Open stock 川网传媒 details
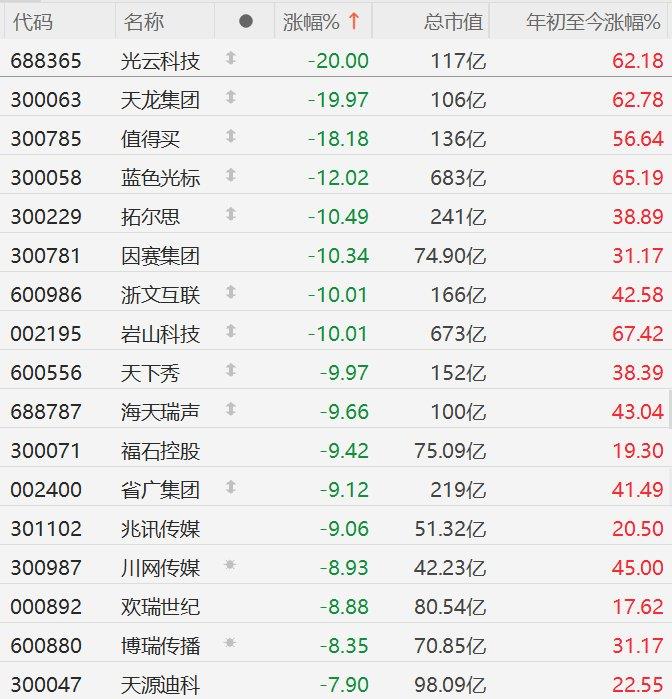The height and width of the screenshot is (699, 672). click(160, 568)
